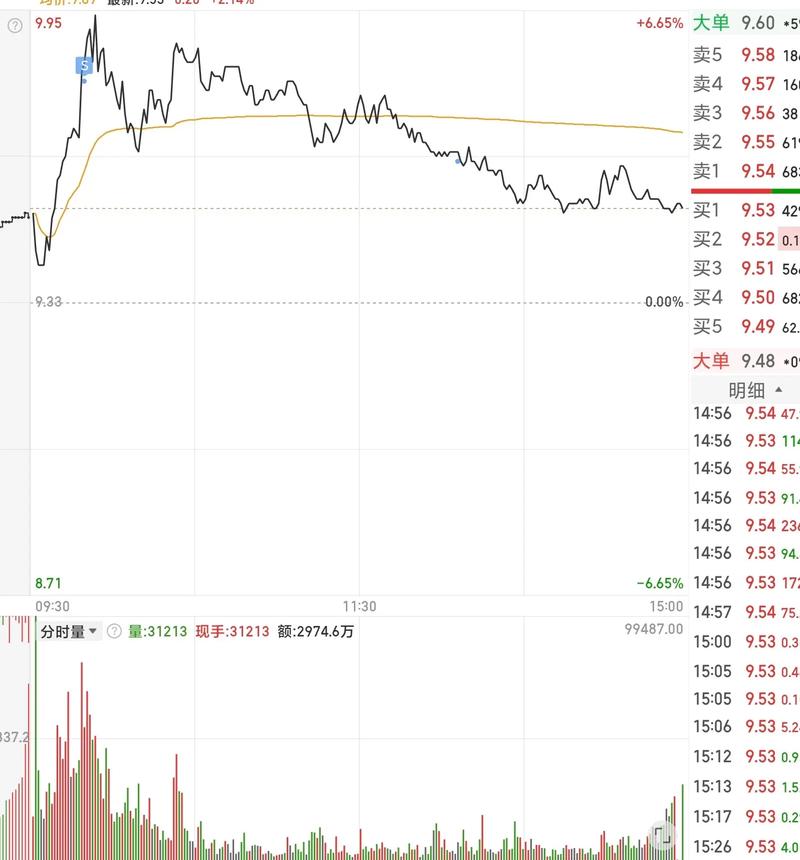Tap the blue S sell marker on chart
This screenshot has width=800, height=860.
tap(84, 66)
